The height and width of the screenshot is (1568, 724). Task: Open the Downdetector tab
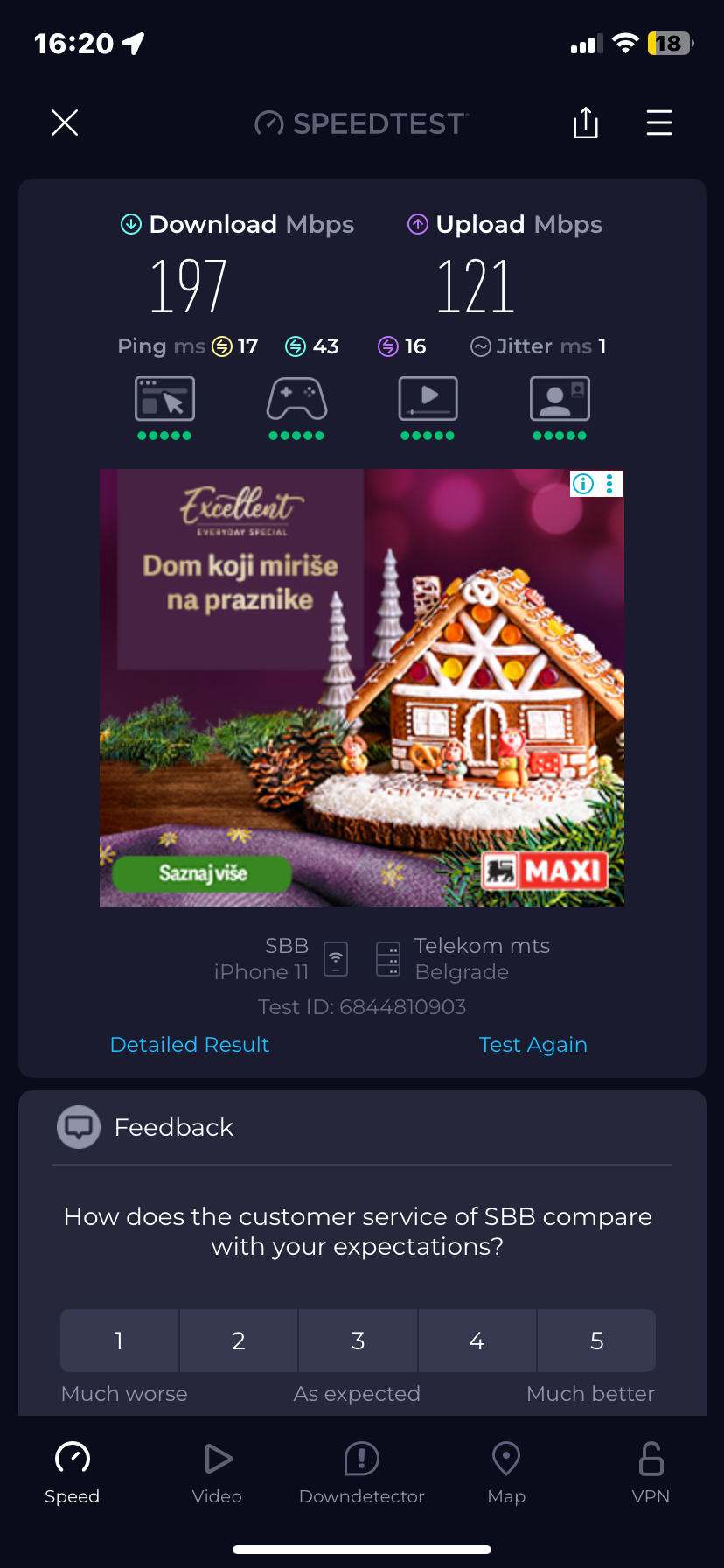tap(361, 1473)
